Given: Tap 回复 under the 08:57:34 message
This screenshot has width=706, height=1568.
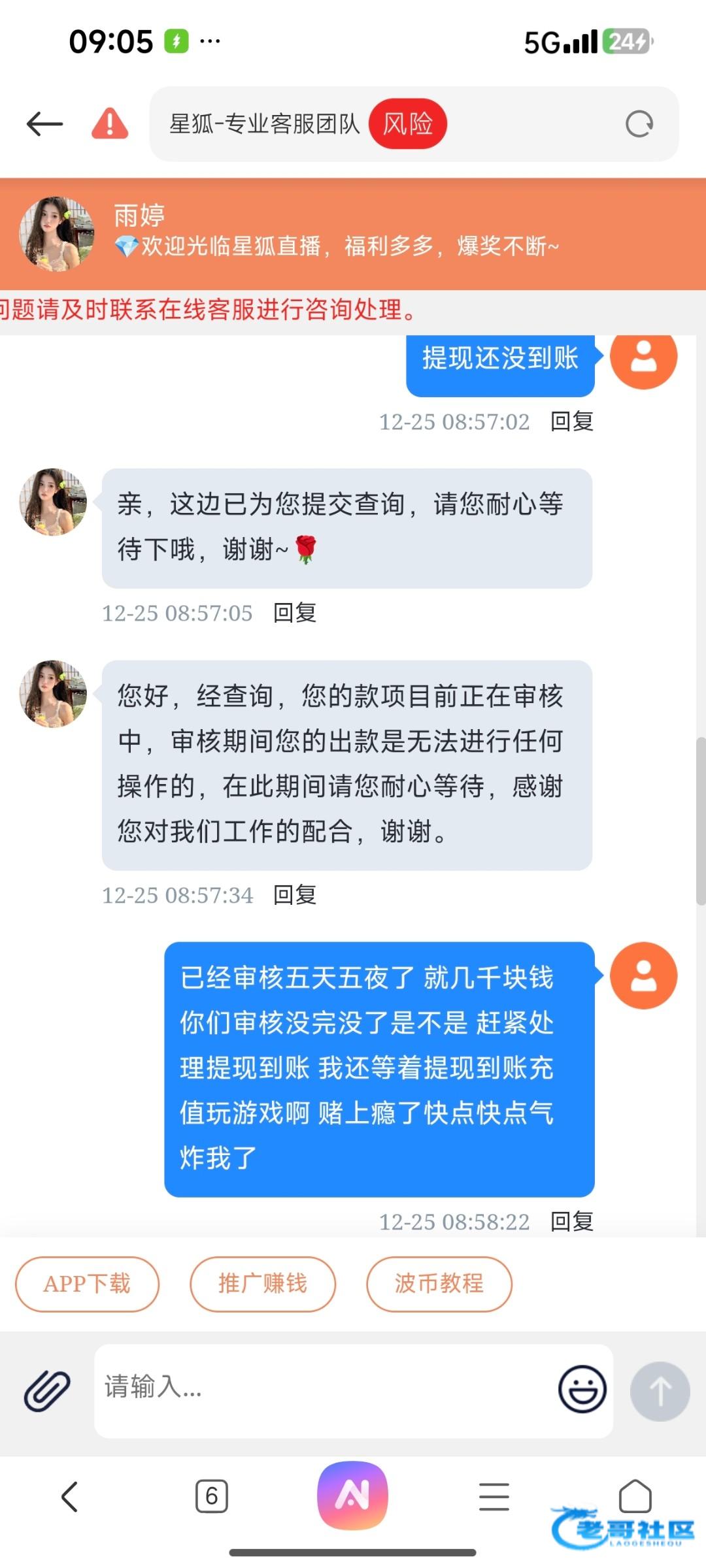Looking at the screenshot, I should click(x=295, y=894).
